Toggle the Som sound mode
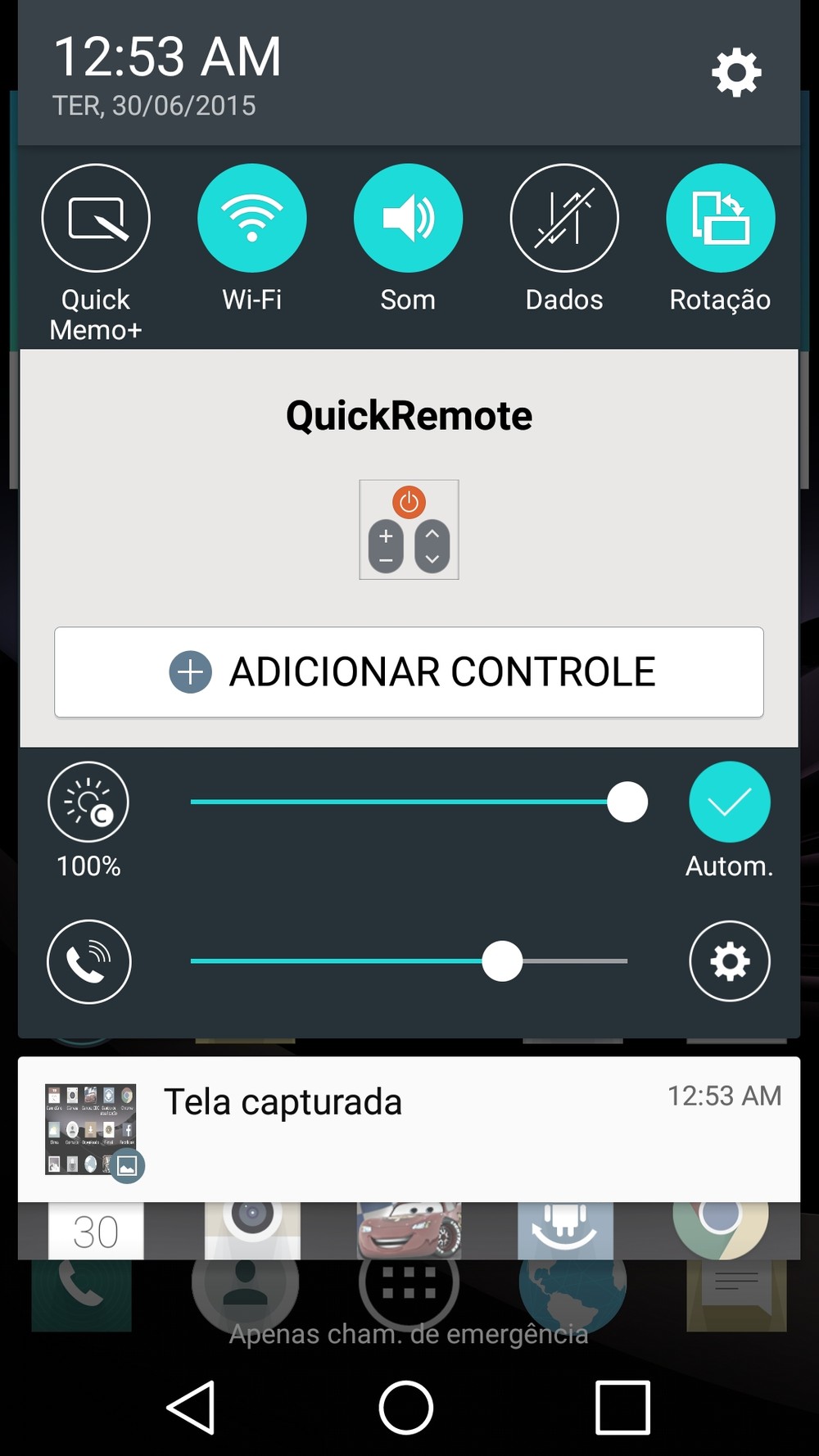The width and height of the screenshot is (819, 1456). tap(408, 218)
